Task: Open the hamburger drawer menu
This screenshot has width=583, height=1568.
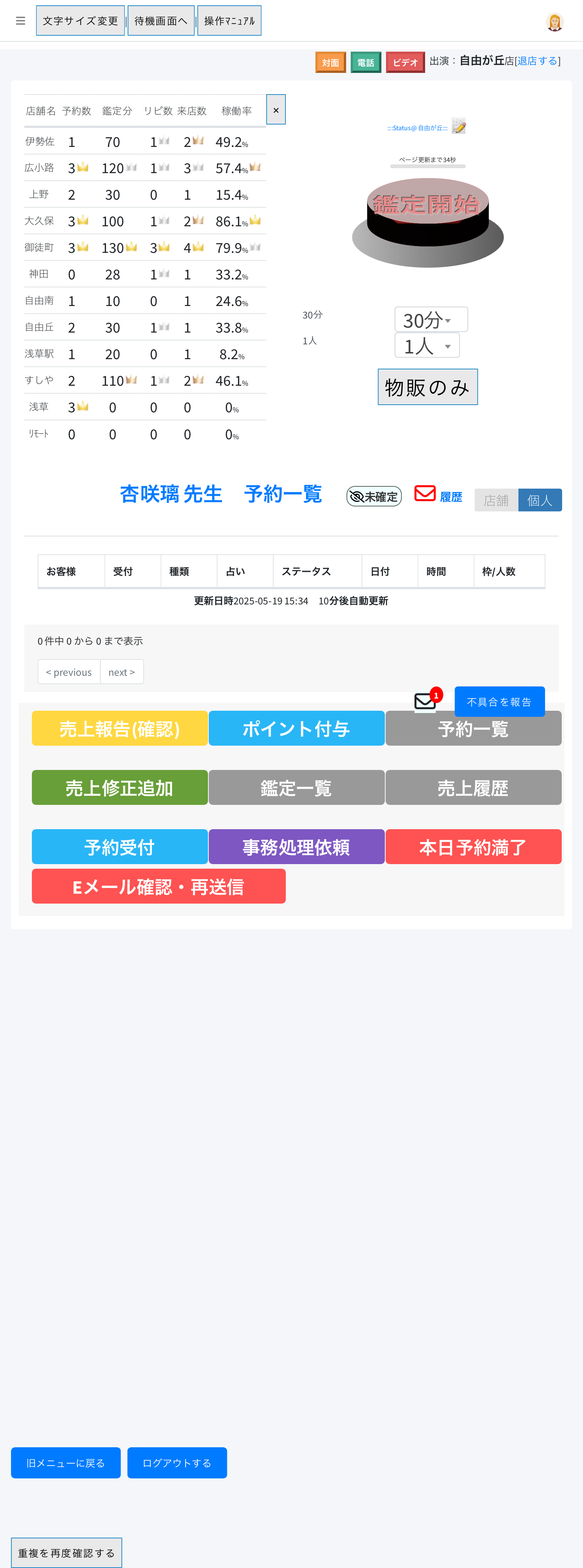Action: 21,21
